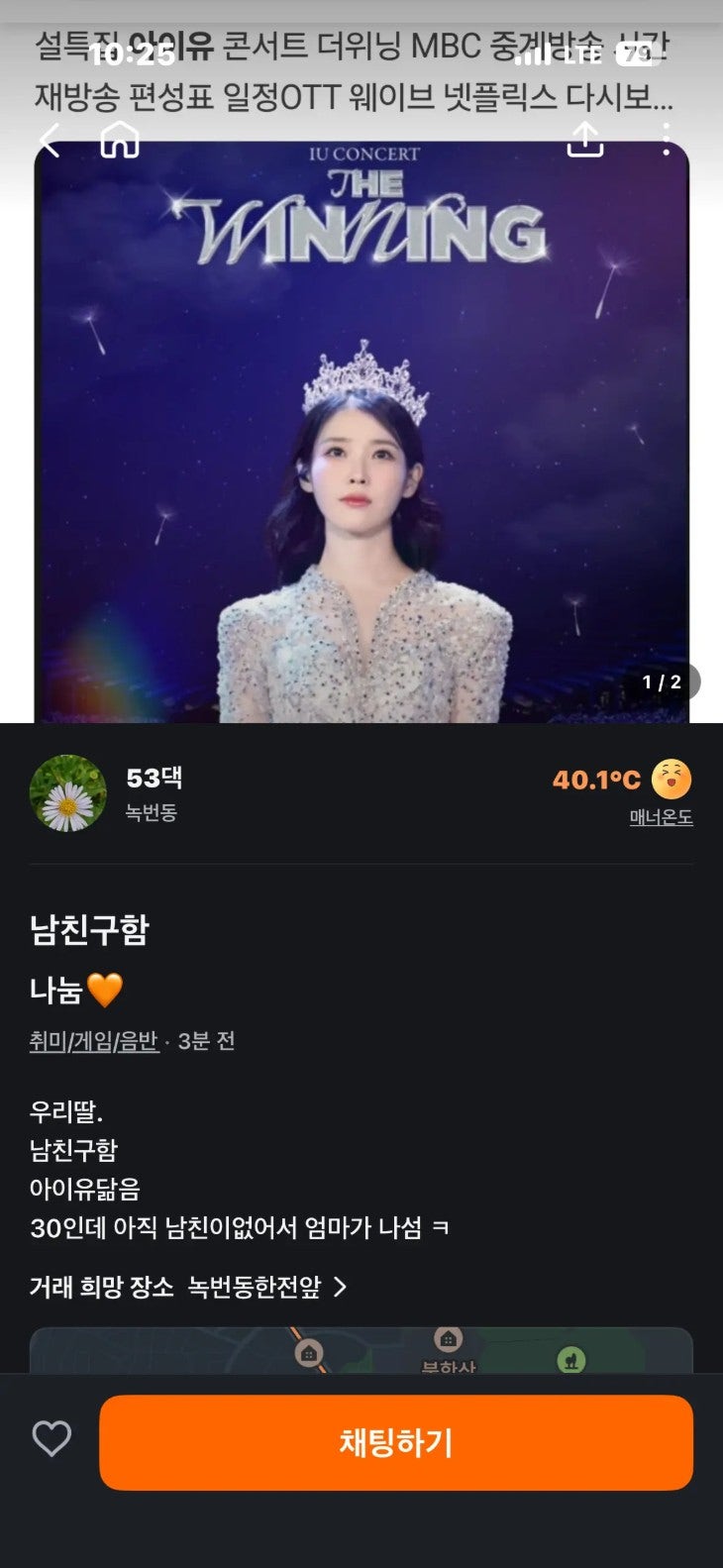723x1568 pixels.
Task: Open the meeting place map preview
Action: click(x=361, y=1350)
